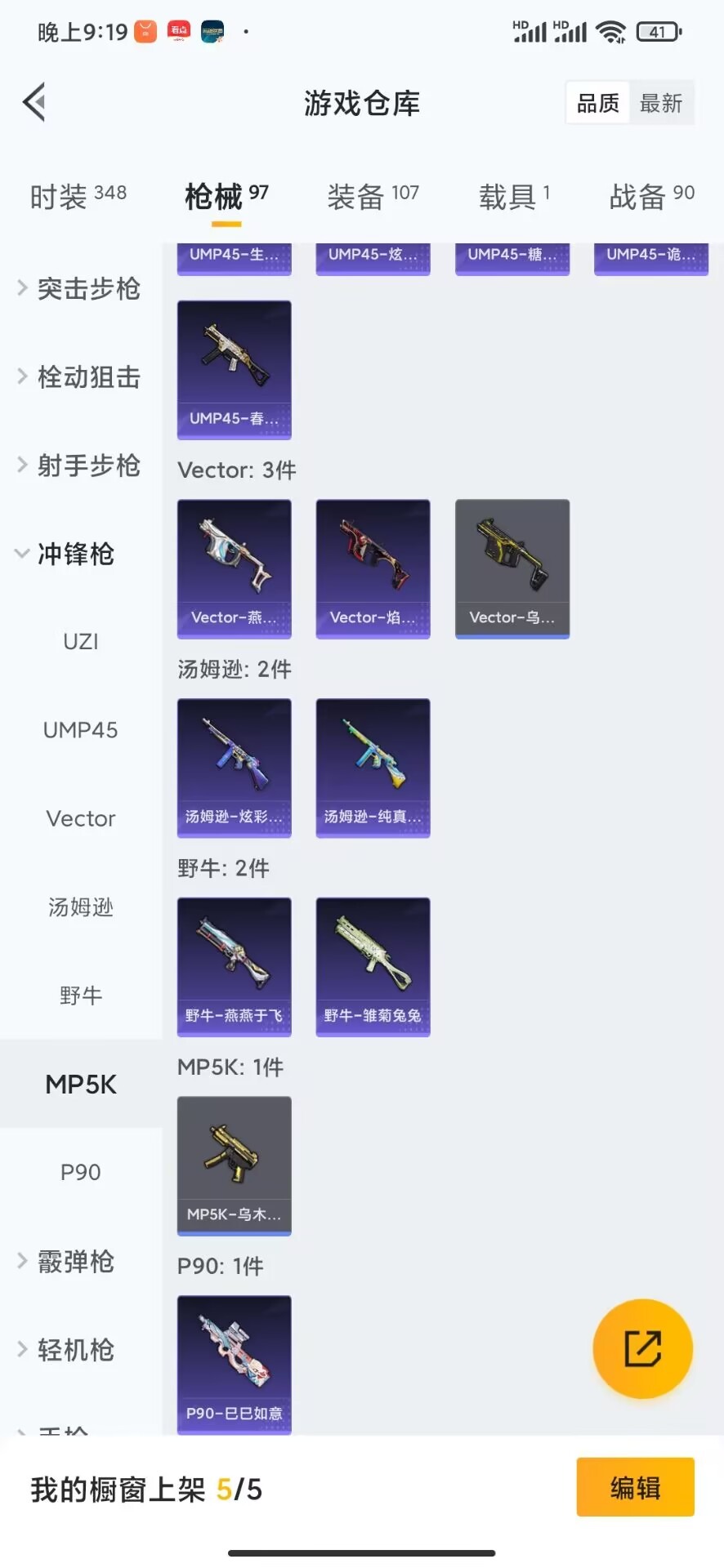Switch to the 战备 tab
The image size is (724, 1568).
652,196
